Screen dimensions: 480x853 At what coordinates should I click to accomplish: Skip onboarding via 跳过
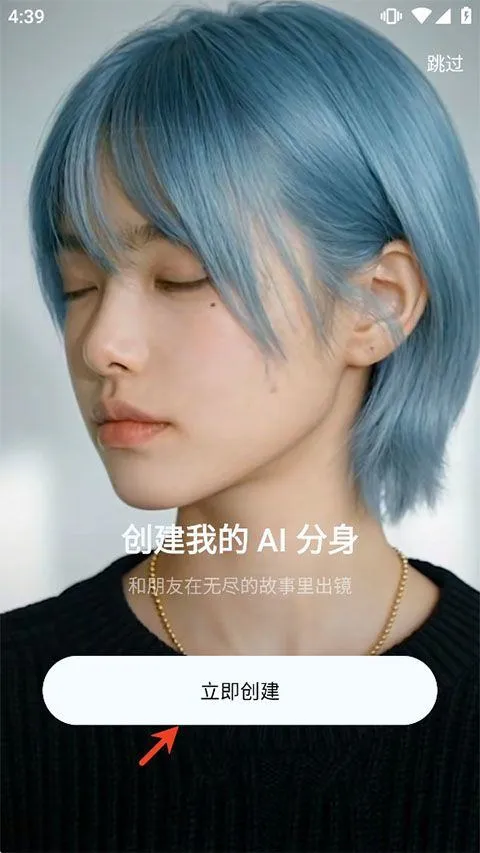click(445, 64)
